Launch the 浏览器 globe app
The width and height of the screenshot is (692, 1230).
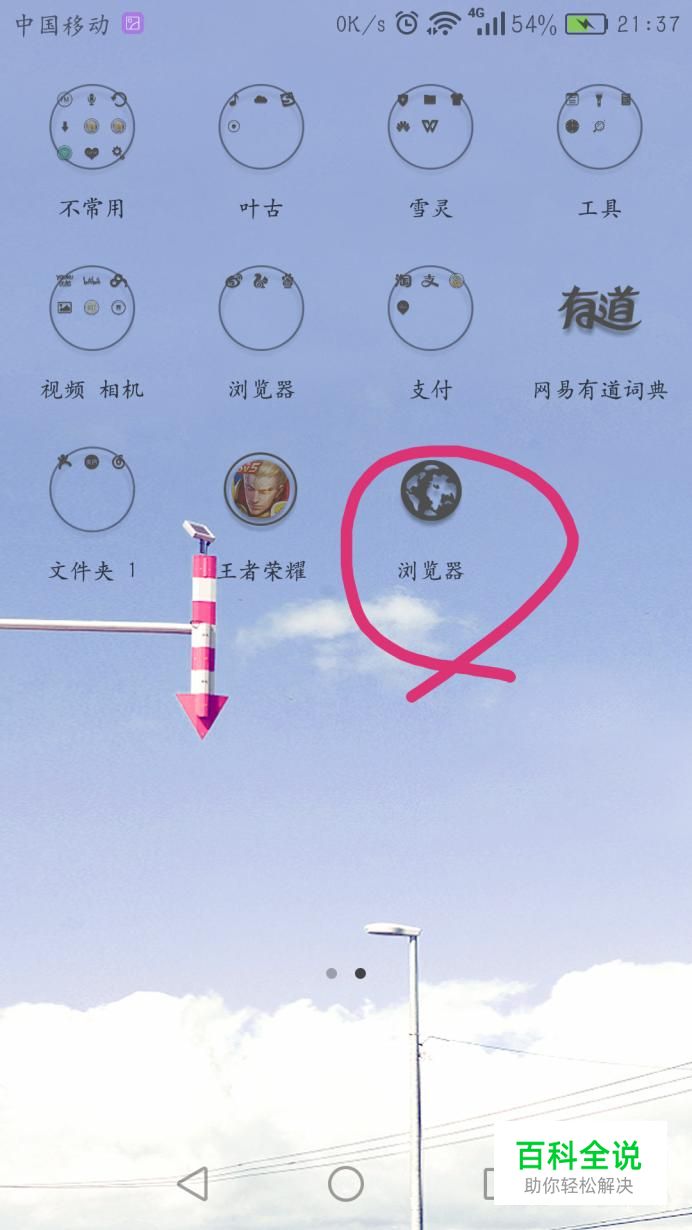pyautogui.click(x=430, y=489)
